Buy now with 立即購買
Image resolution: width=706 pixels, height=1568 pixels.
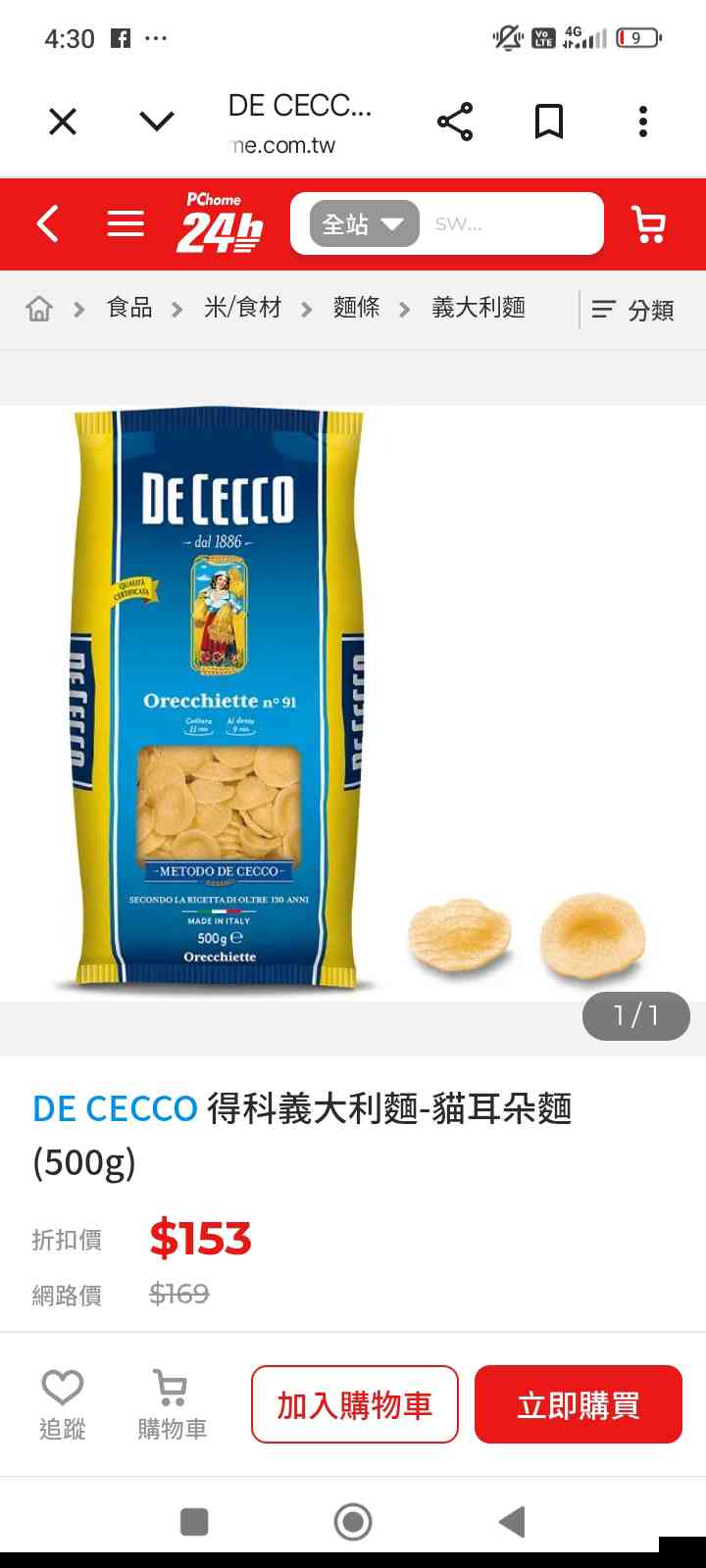579,1404
